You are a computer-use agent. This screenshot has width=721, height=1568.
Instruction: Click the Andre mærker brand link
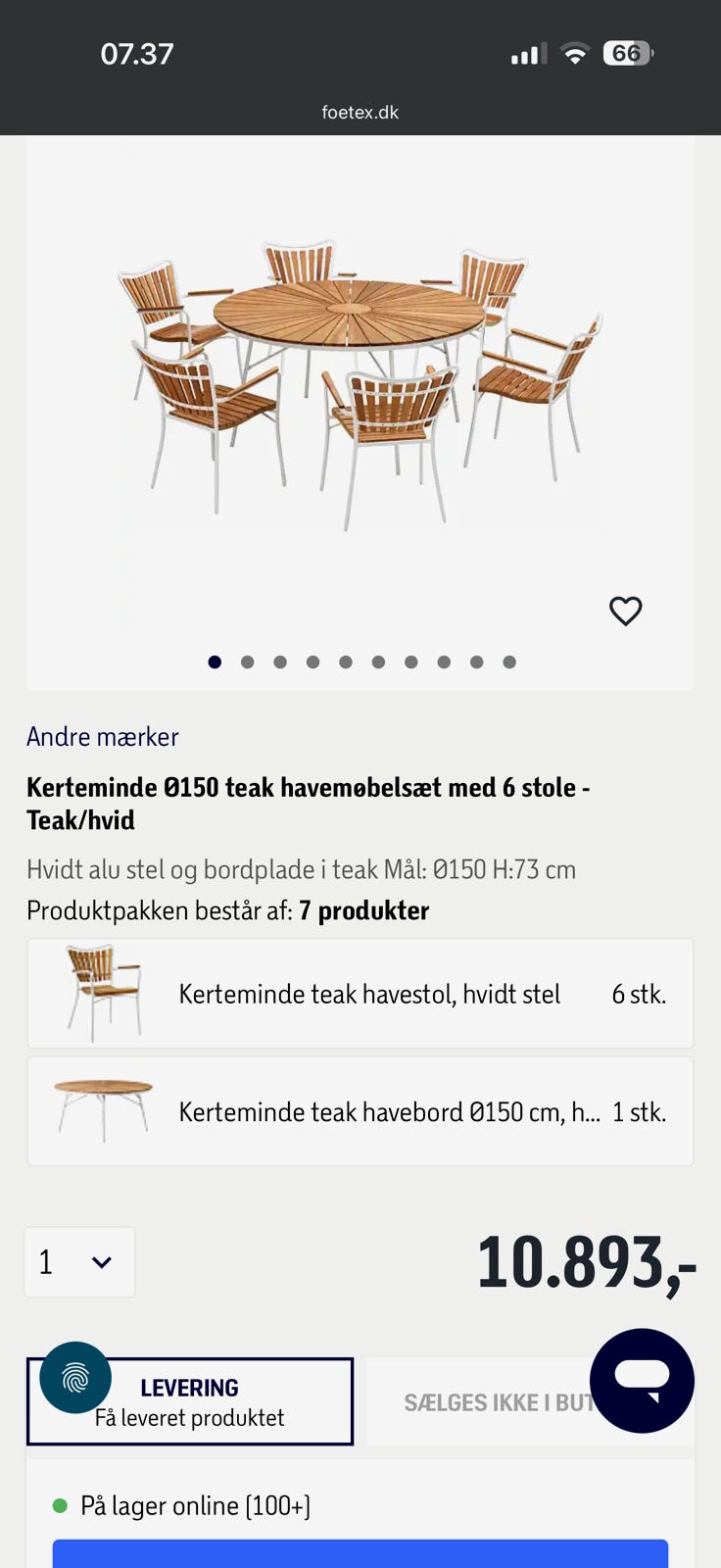pos(102,737)
